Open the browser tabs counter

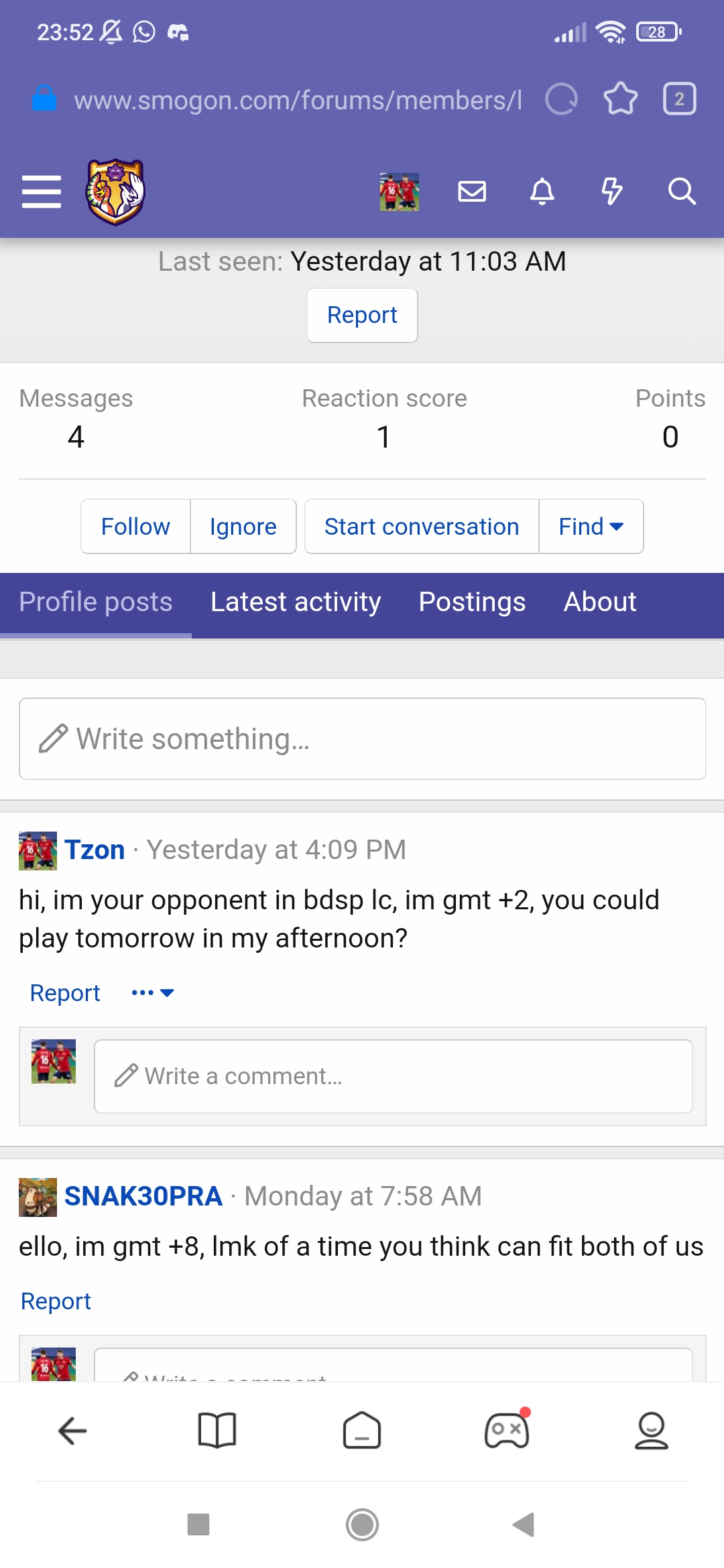(679, 99)
